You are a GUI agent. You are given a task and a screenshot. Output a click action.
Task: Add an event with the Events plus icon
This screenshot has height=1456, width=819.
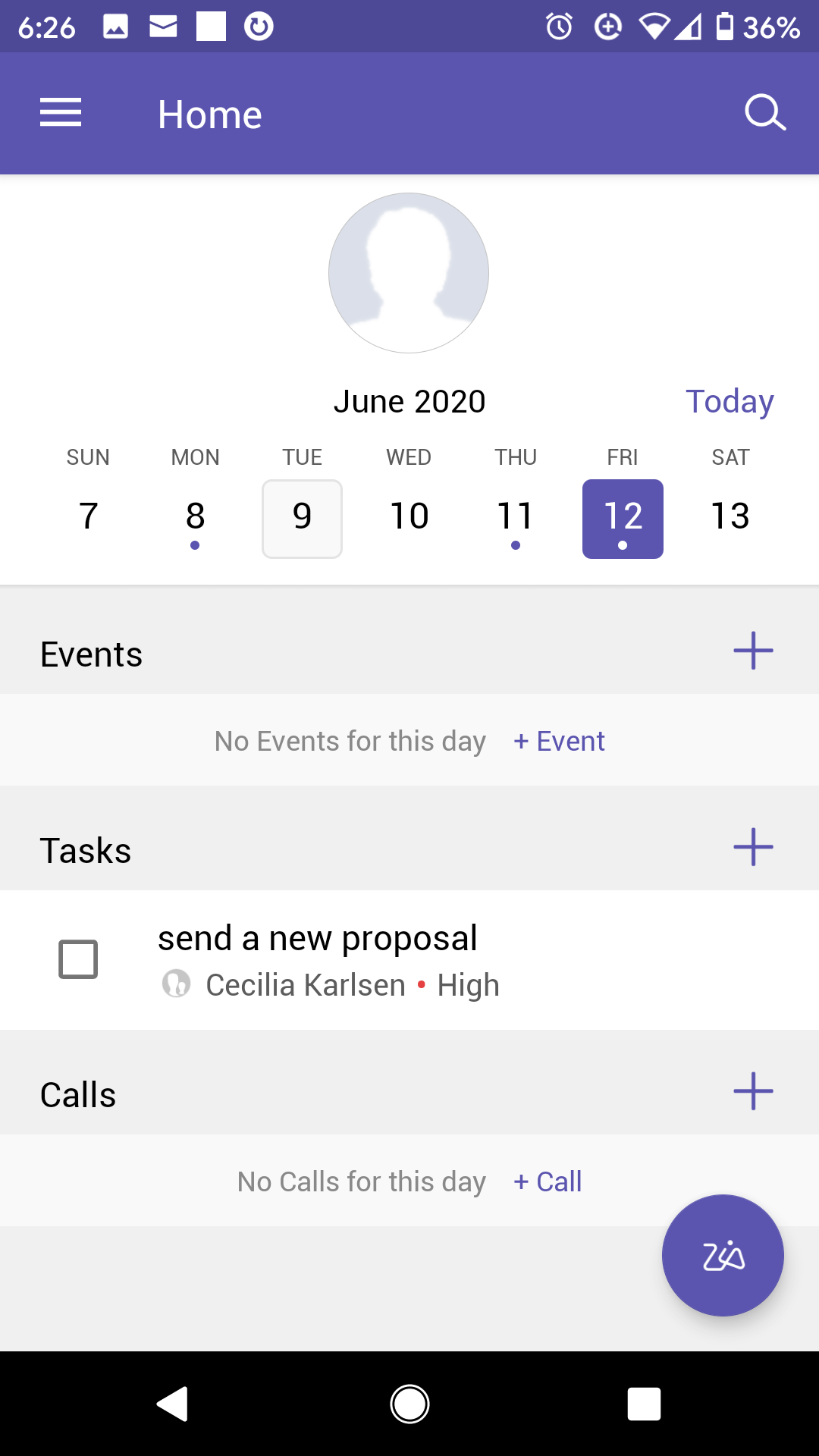[753, 651]
